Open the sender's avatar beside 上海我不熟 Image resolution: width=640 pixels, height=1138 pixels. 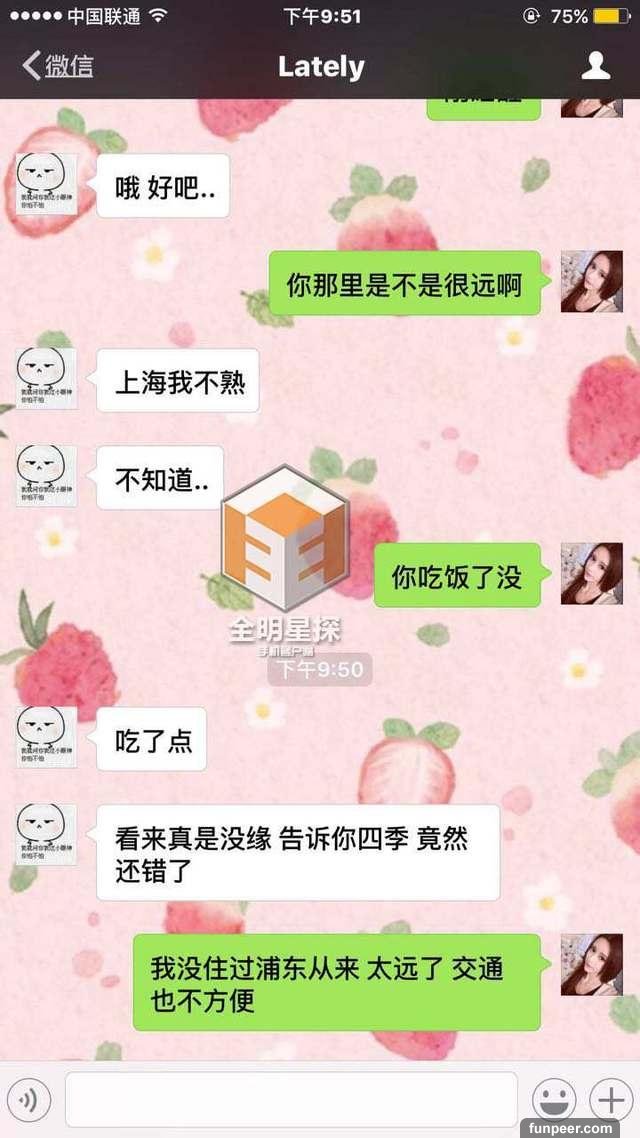coord(46,379)
